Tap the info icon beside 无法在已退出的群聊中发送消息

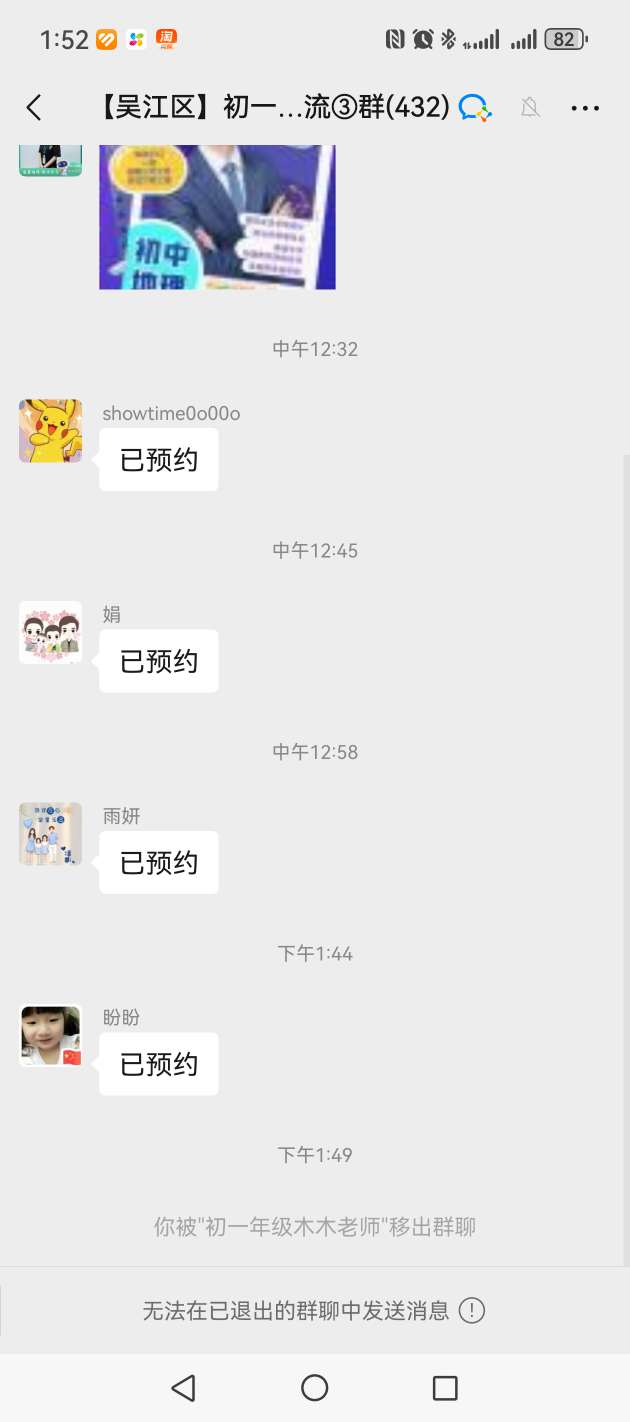coord(472,1311)
